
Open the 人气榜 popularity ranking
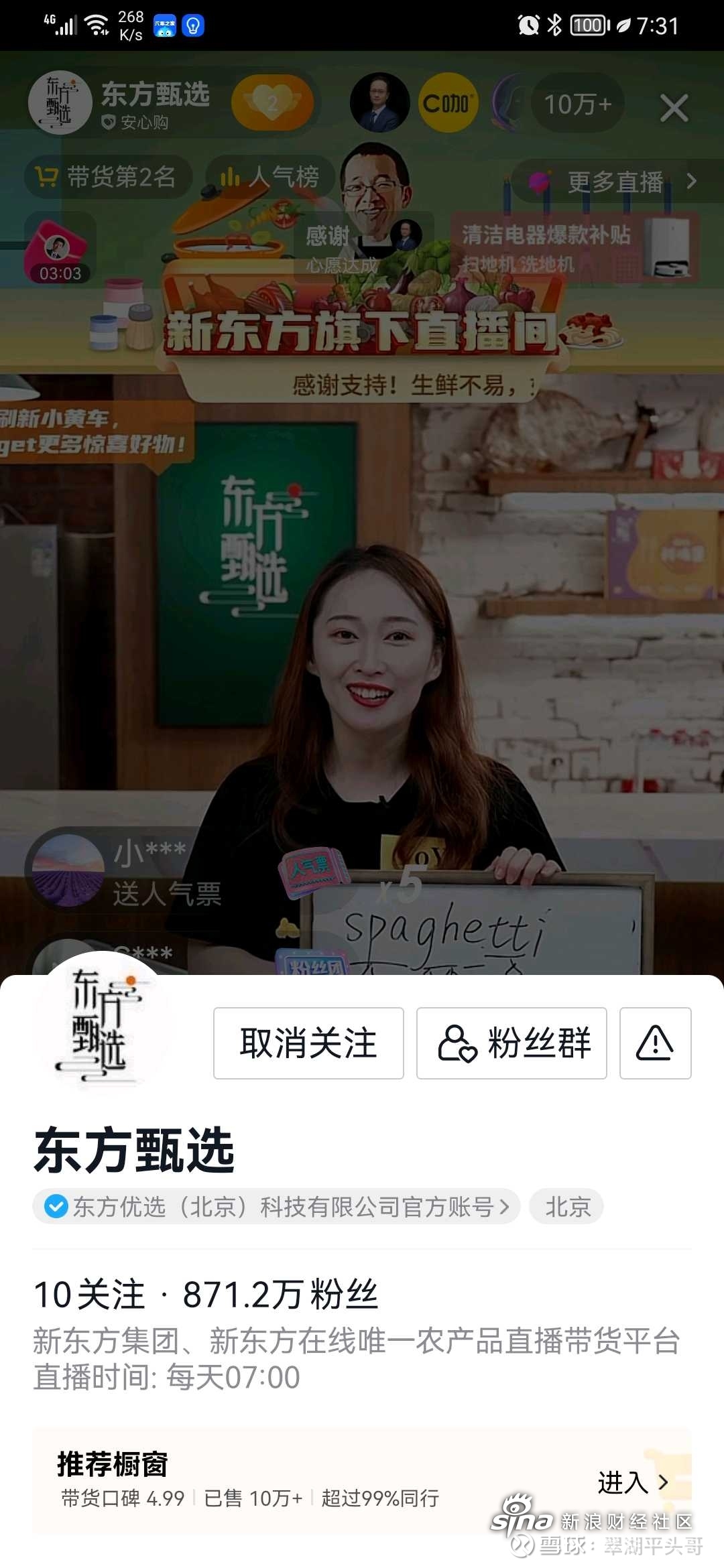click(x=270, y=177)
